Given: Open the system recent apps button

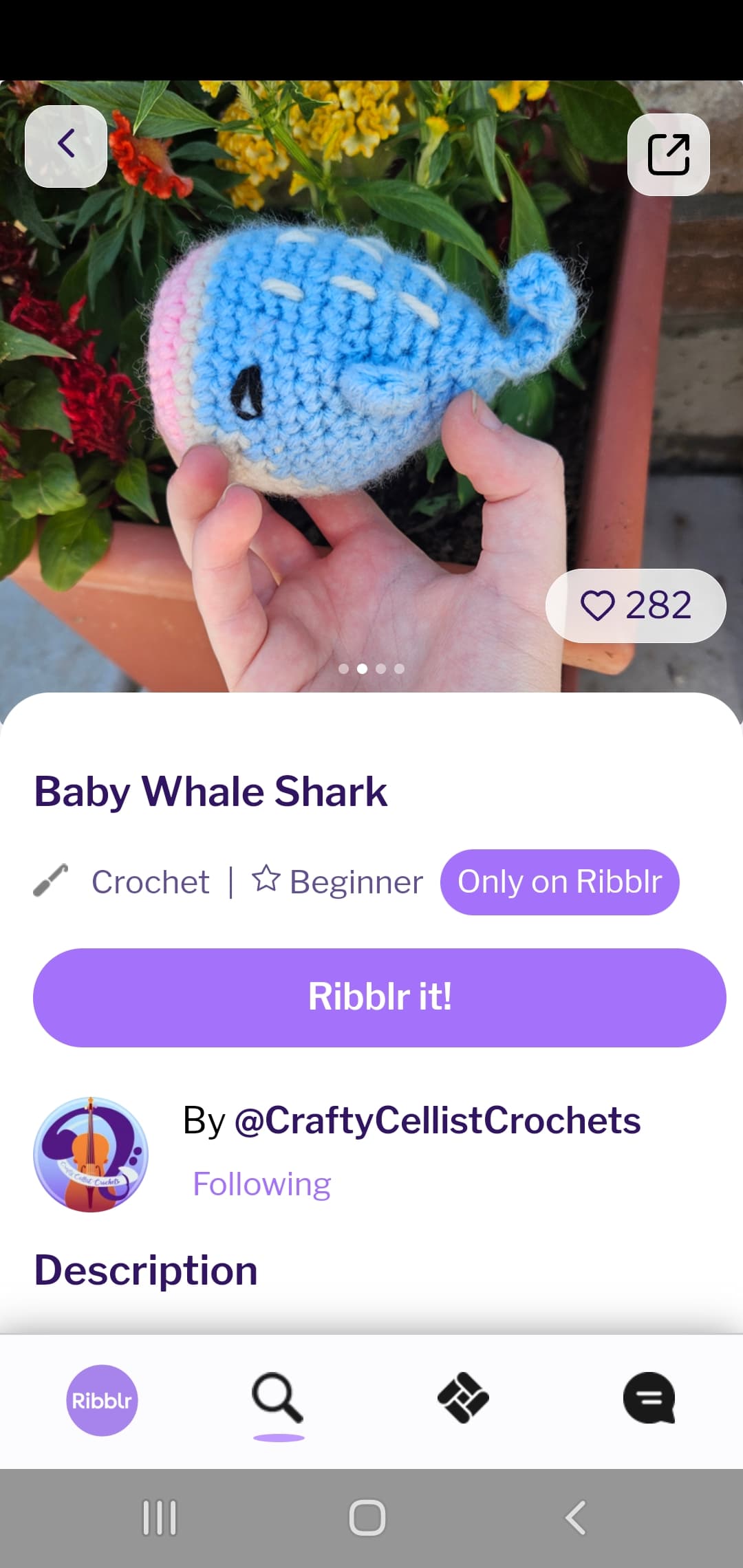Looking at the screenshot, I should click(160, 1518).
